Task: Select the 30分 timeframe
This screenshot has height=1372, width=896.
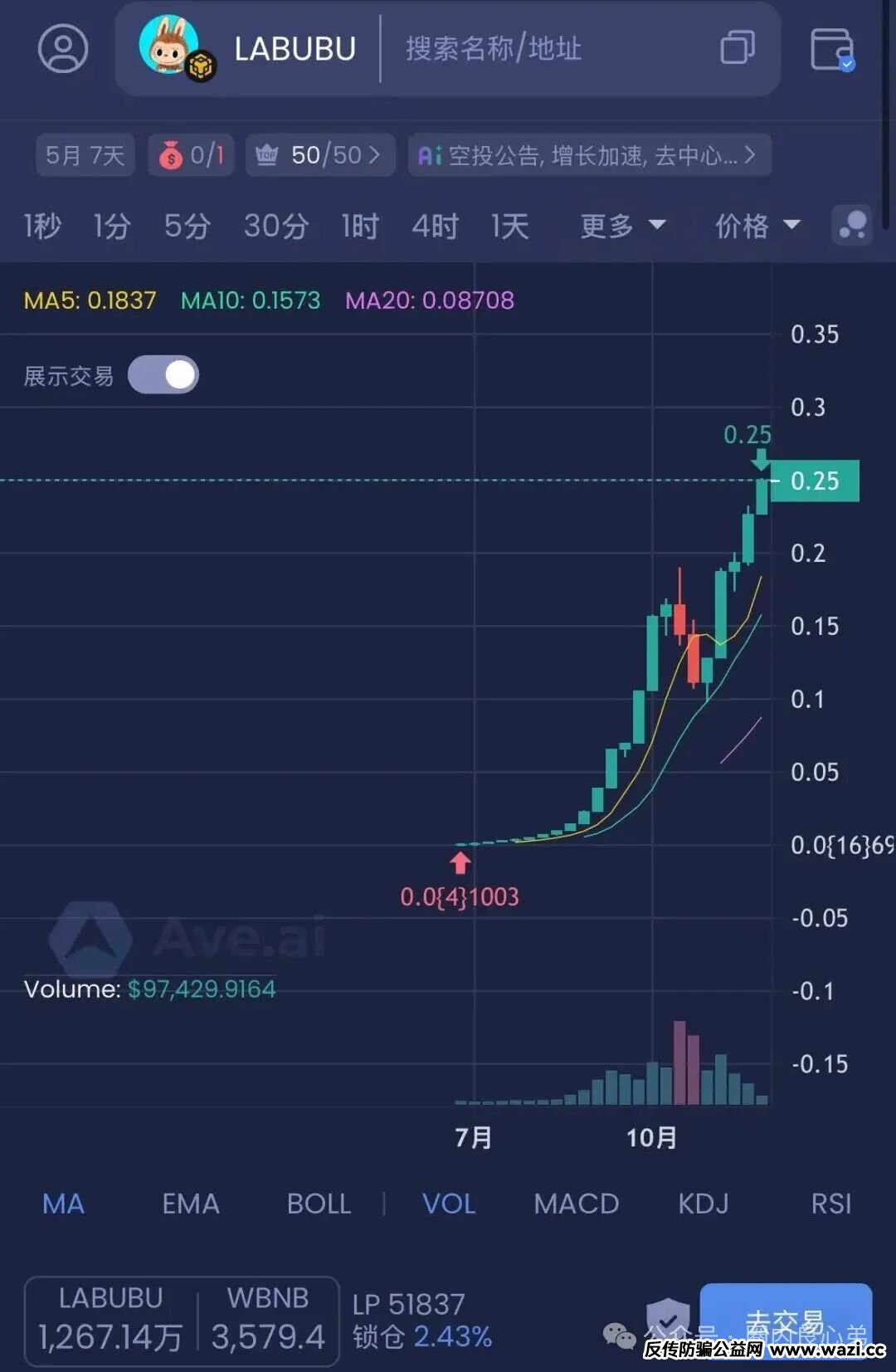Action: pos(276,226)
